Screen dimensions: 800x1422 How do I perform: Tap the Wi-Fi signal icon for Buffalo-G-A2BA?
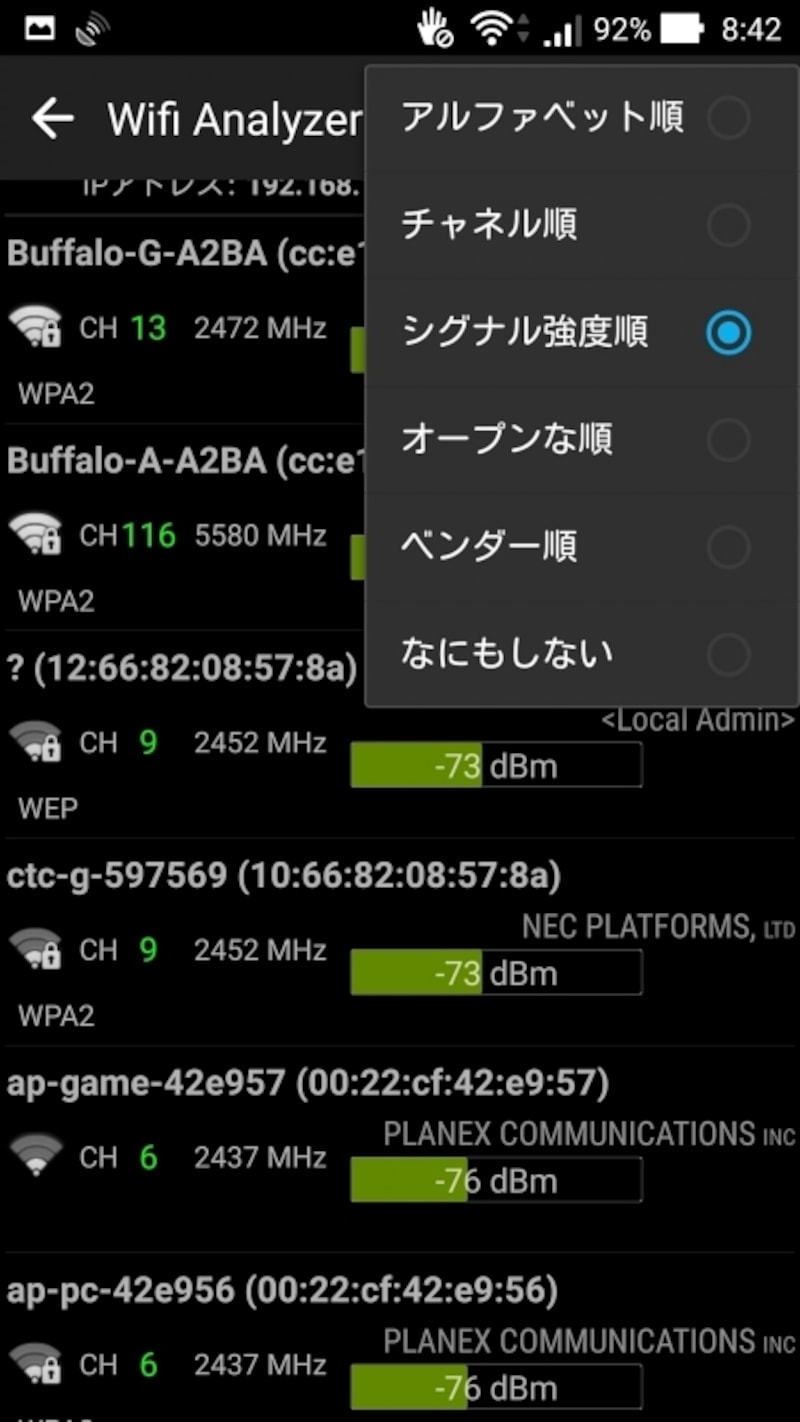36,325
